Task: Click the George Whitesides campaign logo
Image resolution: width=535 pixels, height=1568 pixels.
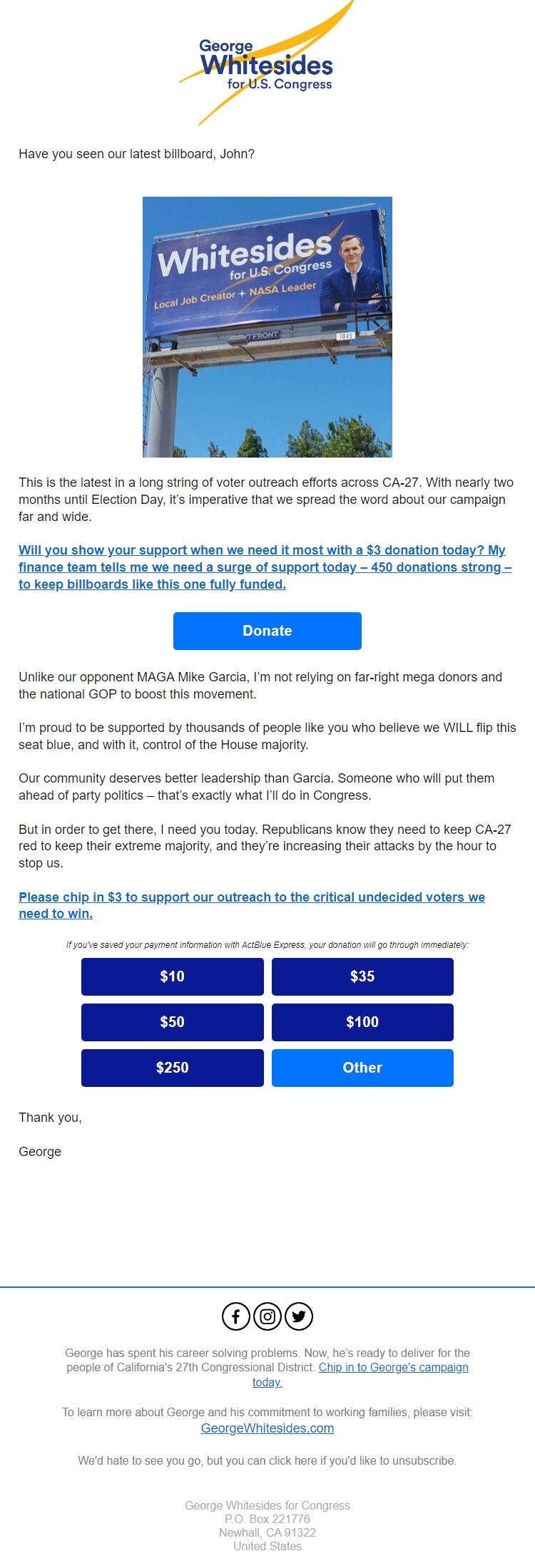Action: pyautogui.click(x=266, y=66)
